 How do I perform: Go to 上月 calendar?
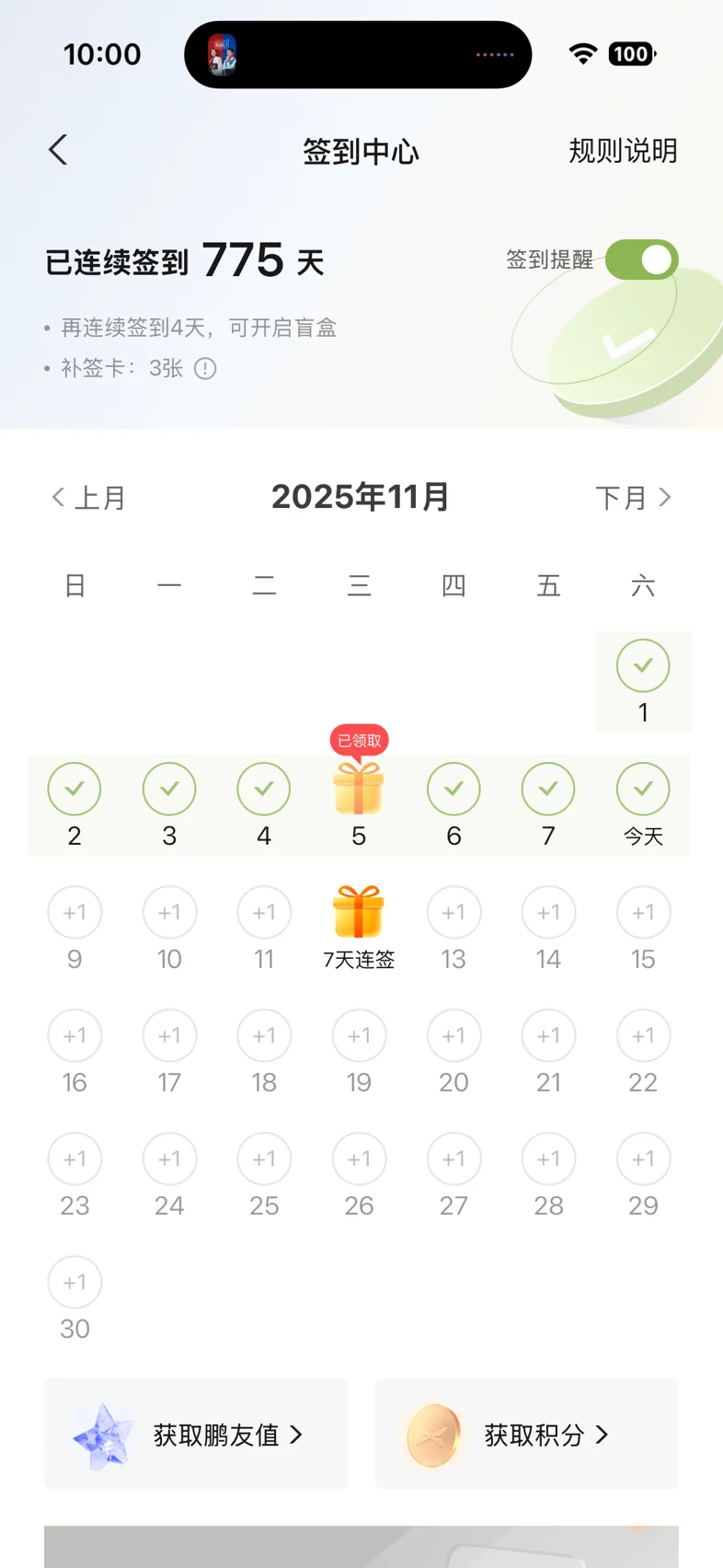click(x=88, y=498)
